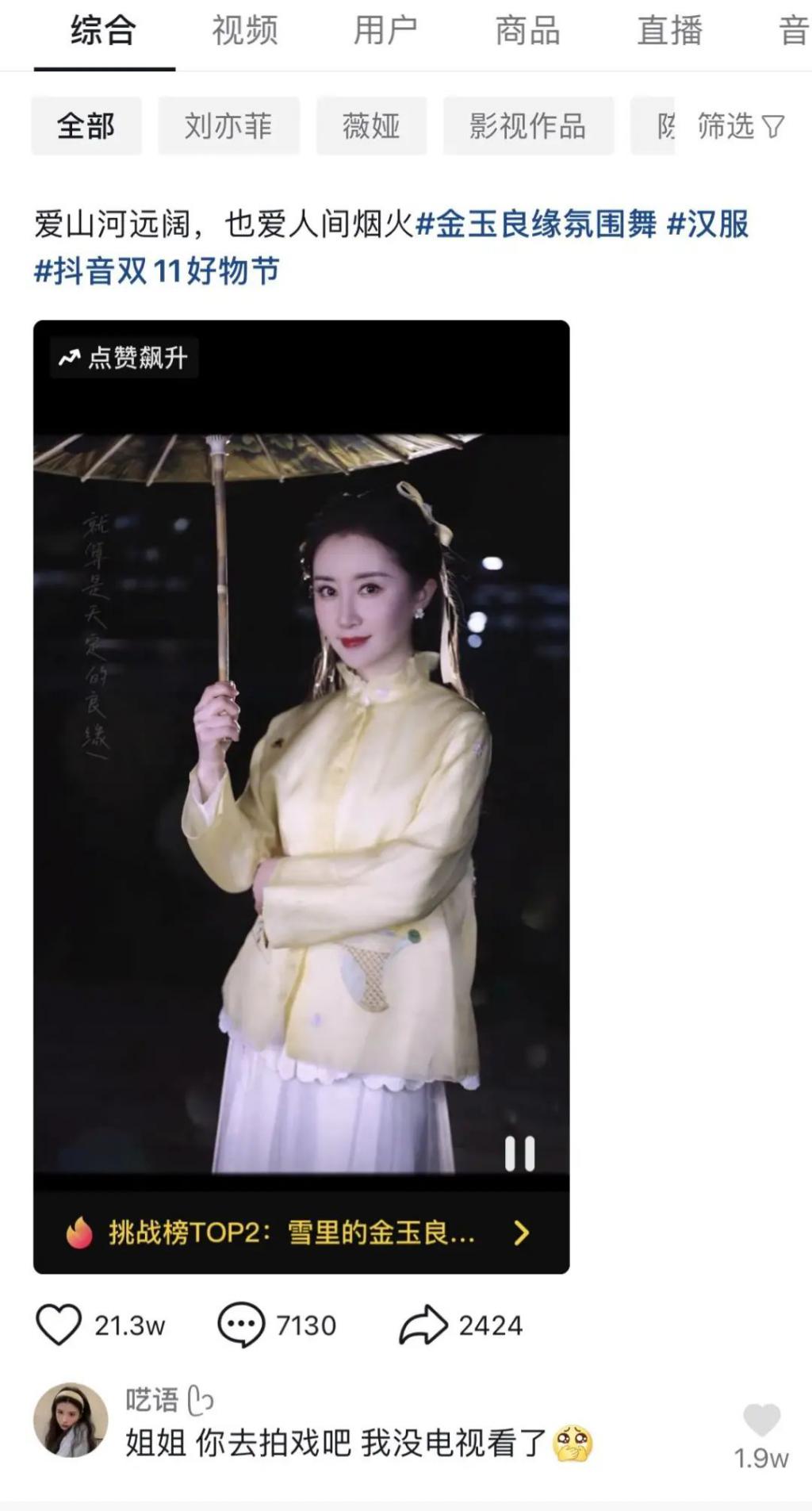Image resolution: width=812 pixels, height=1511 pixels.
Task: Open hashtag #抖音双11好物节
Action: 156,271
